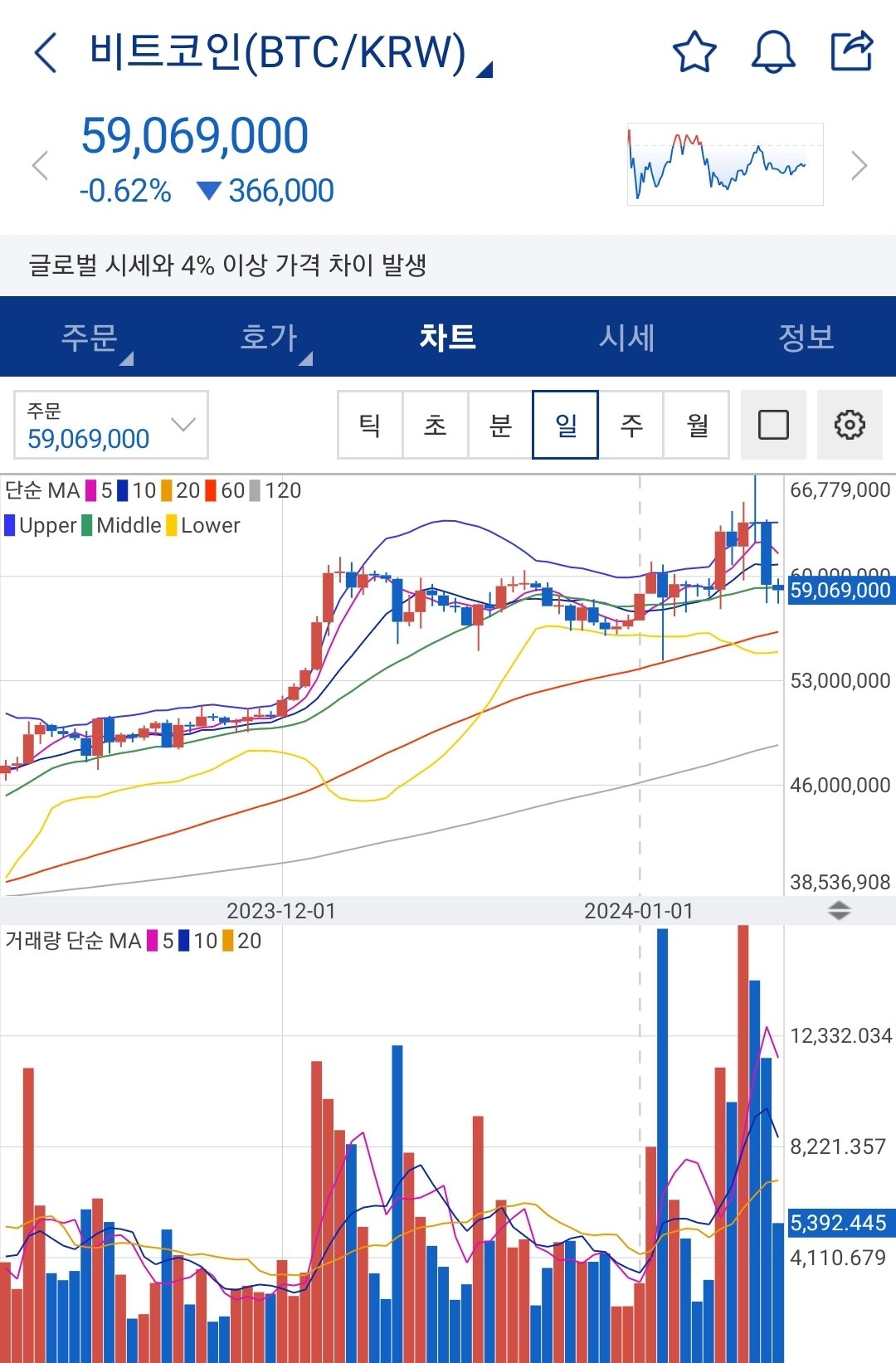Go to the next coin with the right chevron
This screenshot has width=896, height=1363.
click(859, 165)
